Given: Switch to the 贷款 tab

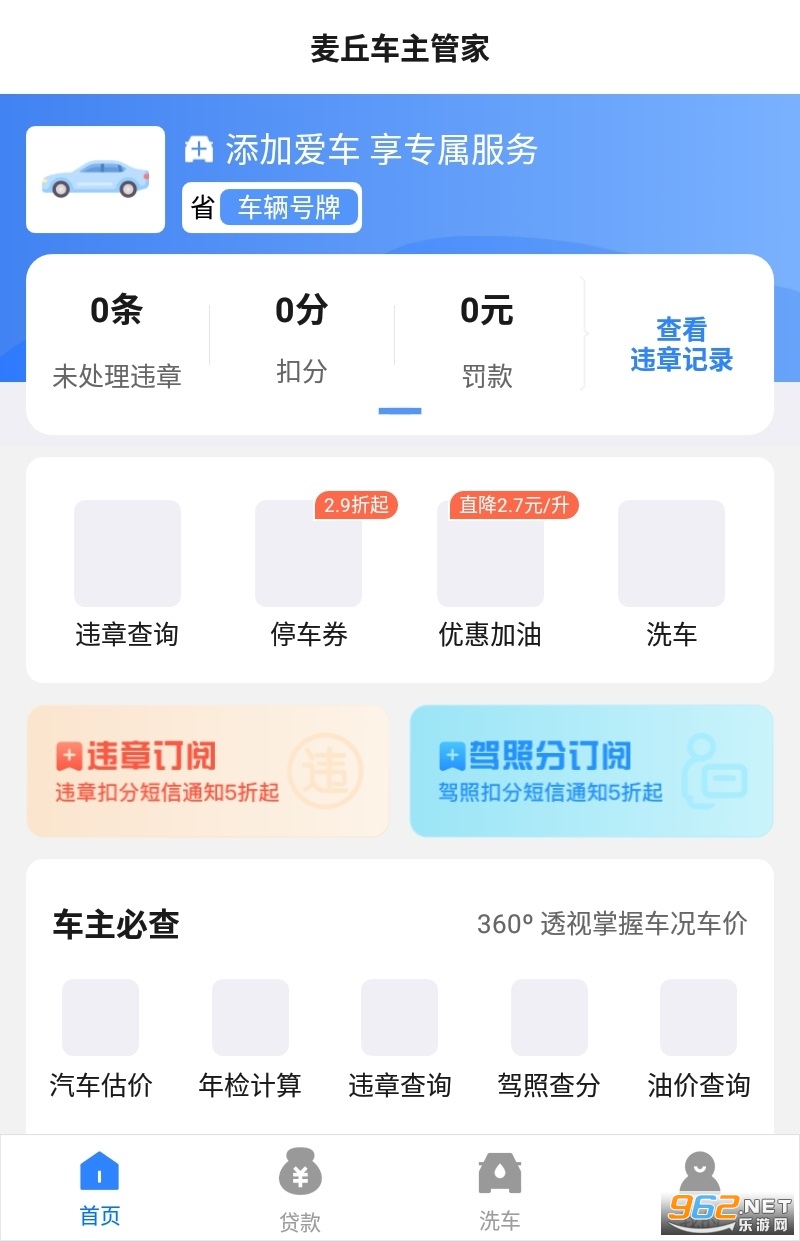Looking at the screenshot, I should click(300, 1188).
